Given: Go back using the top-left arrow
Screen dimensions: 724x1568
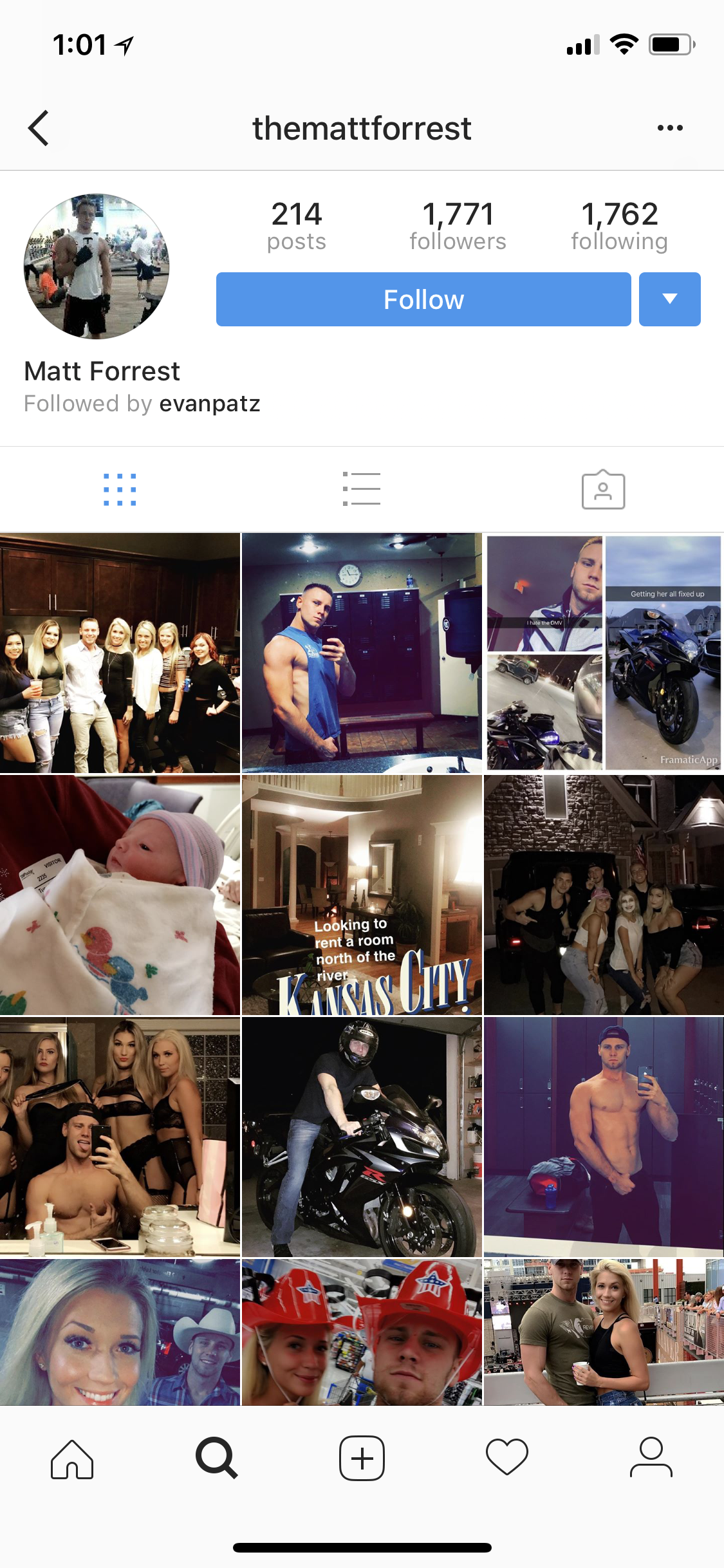Looking at the screenshot, I should pyautogui.click(x=39, y=128).
